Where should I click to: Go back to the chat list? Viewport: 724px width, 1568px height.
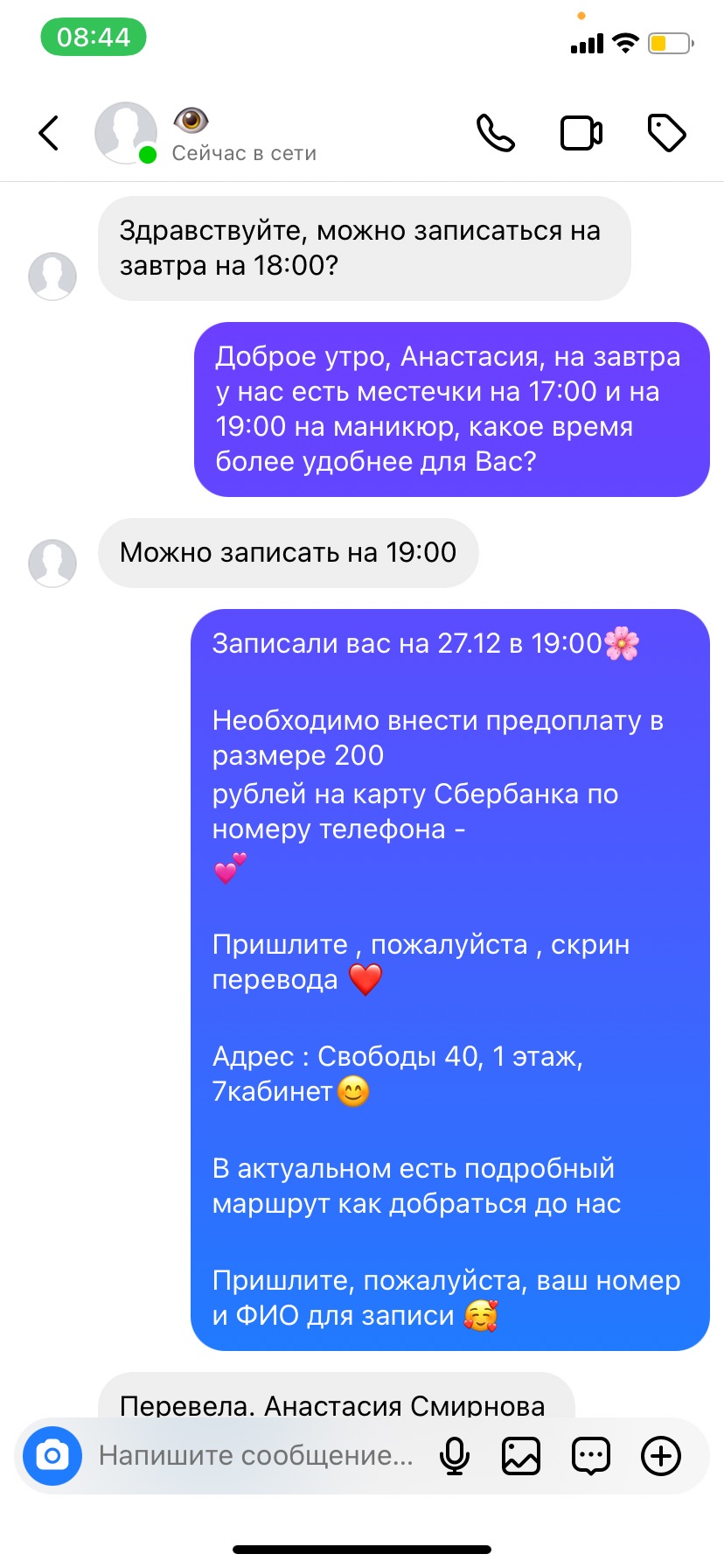click(x=50, y=134)
